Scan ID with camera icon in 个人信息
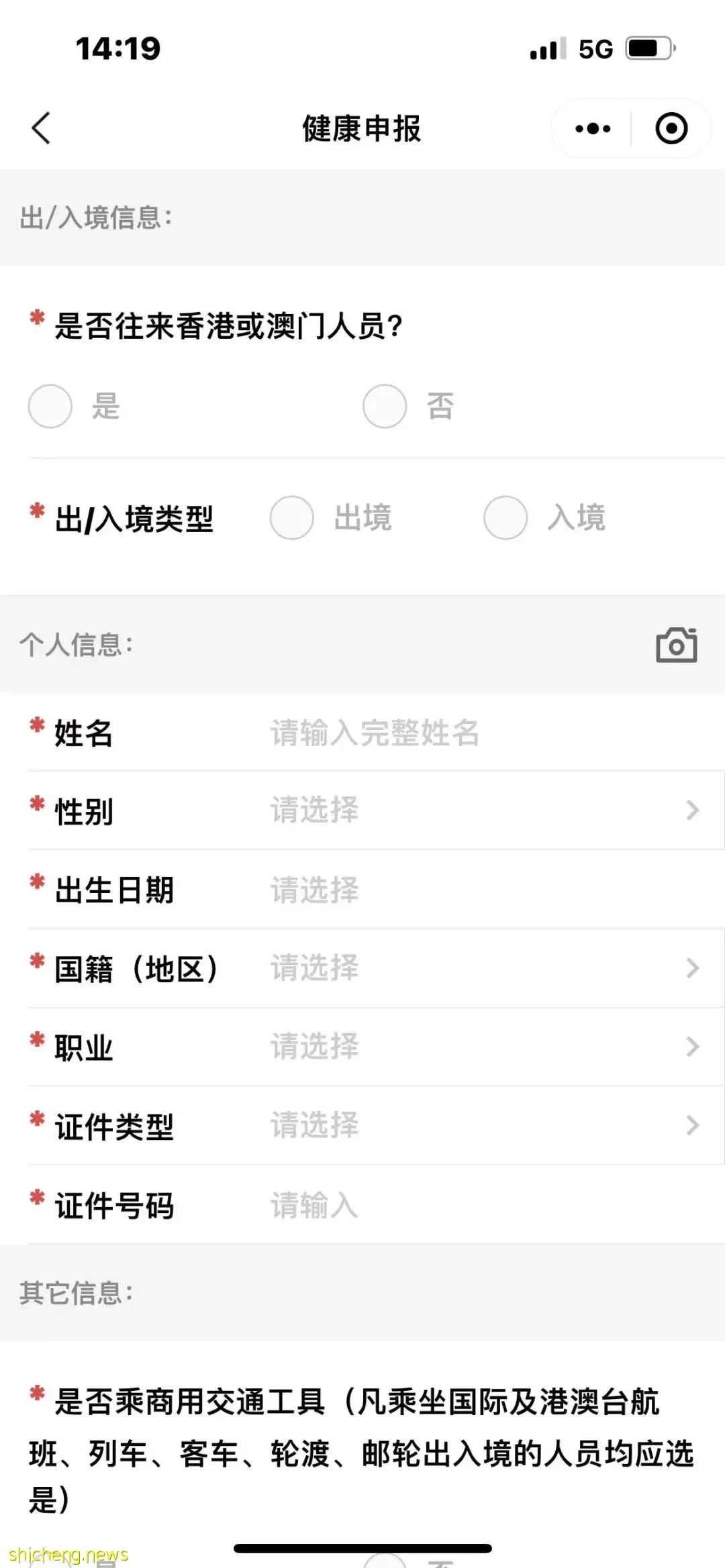 (676, 645)
